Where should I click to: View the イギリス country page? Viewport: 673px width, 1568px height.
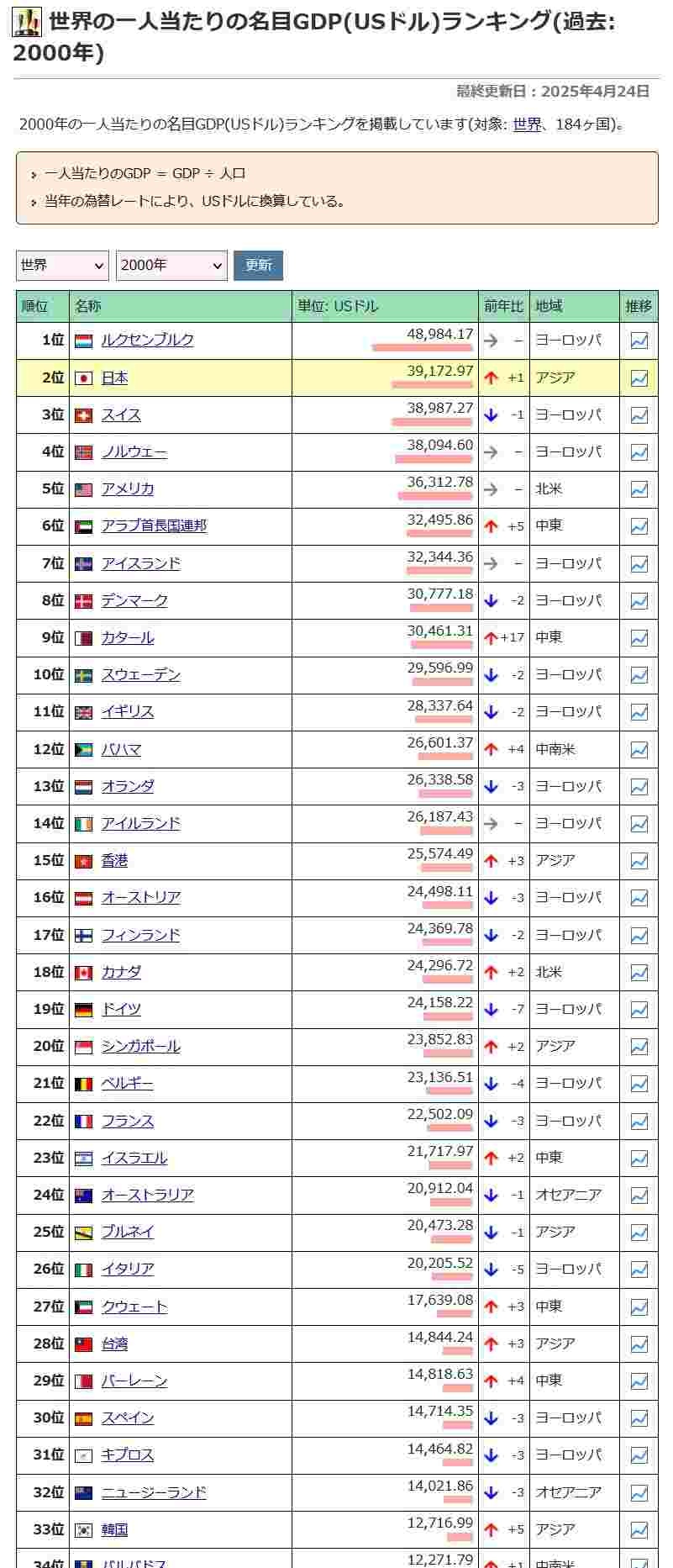128,712
